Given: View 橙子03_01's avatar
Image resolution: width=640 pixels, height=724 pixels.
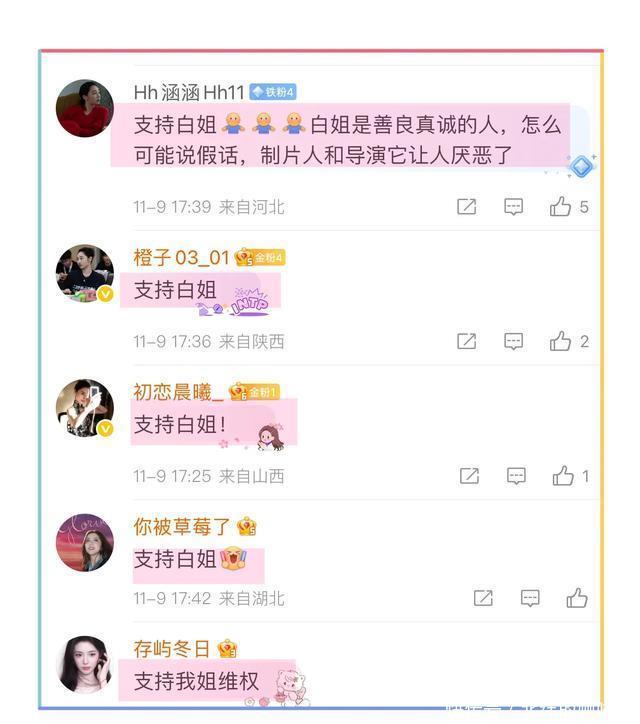Looking at the screenshot, I should [x=85, y=273].
